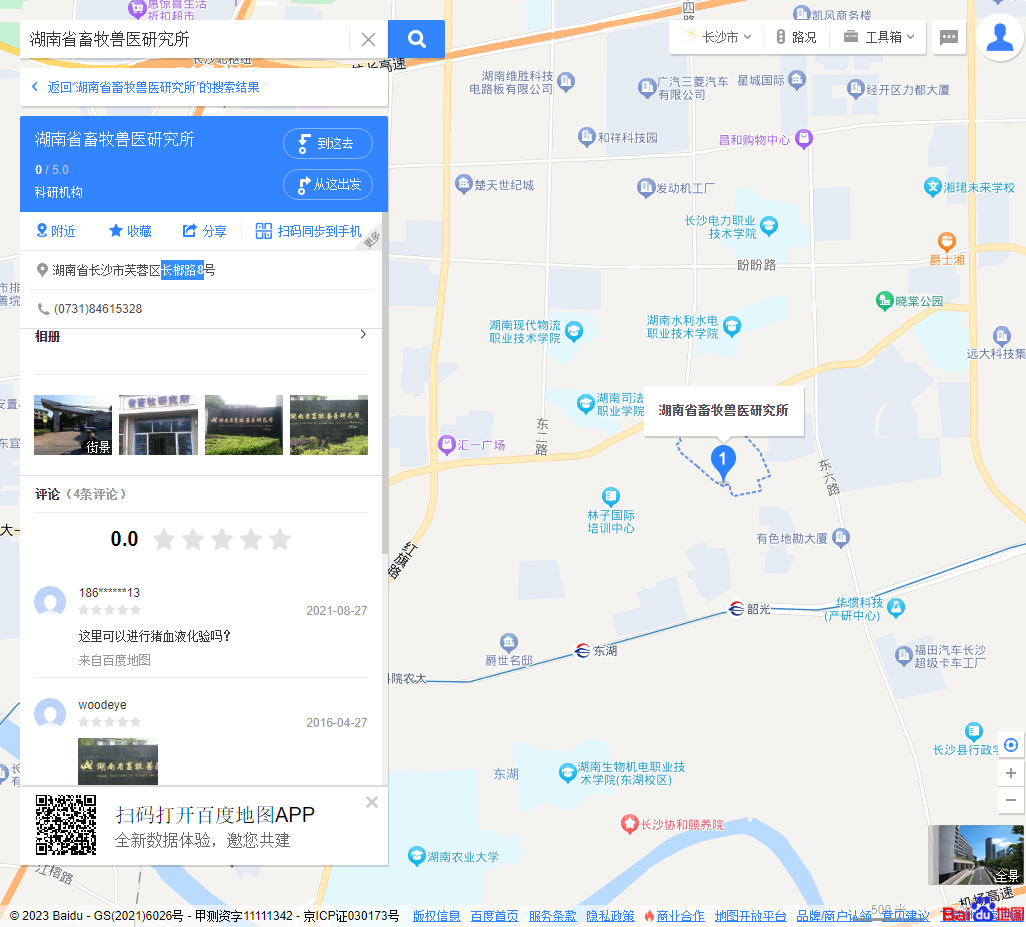
Task: Expand the 工具箱 toolbox menu
Action: click(x=879, y=37)
